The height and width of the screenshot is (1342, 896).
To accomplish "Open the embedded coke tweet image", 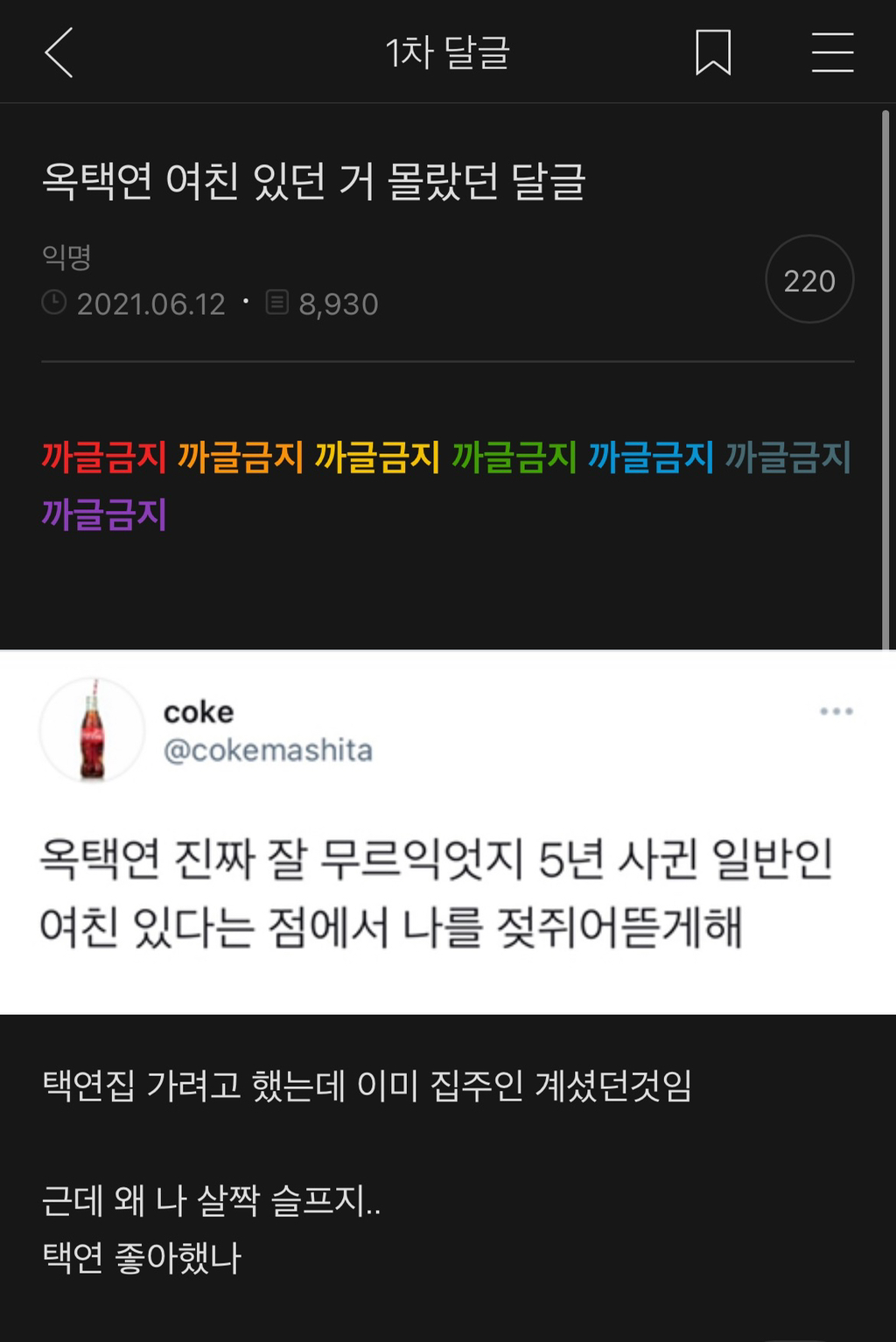I will (448, 832).
